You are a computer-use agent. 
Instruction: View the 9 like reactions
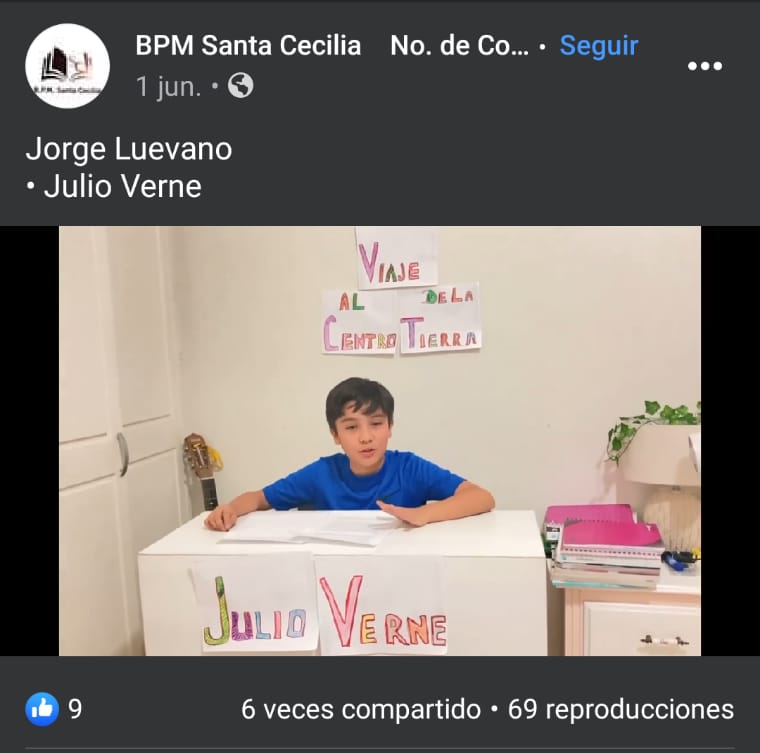pyautogui.click(x=55, y=709)
